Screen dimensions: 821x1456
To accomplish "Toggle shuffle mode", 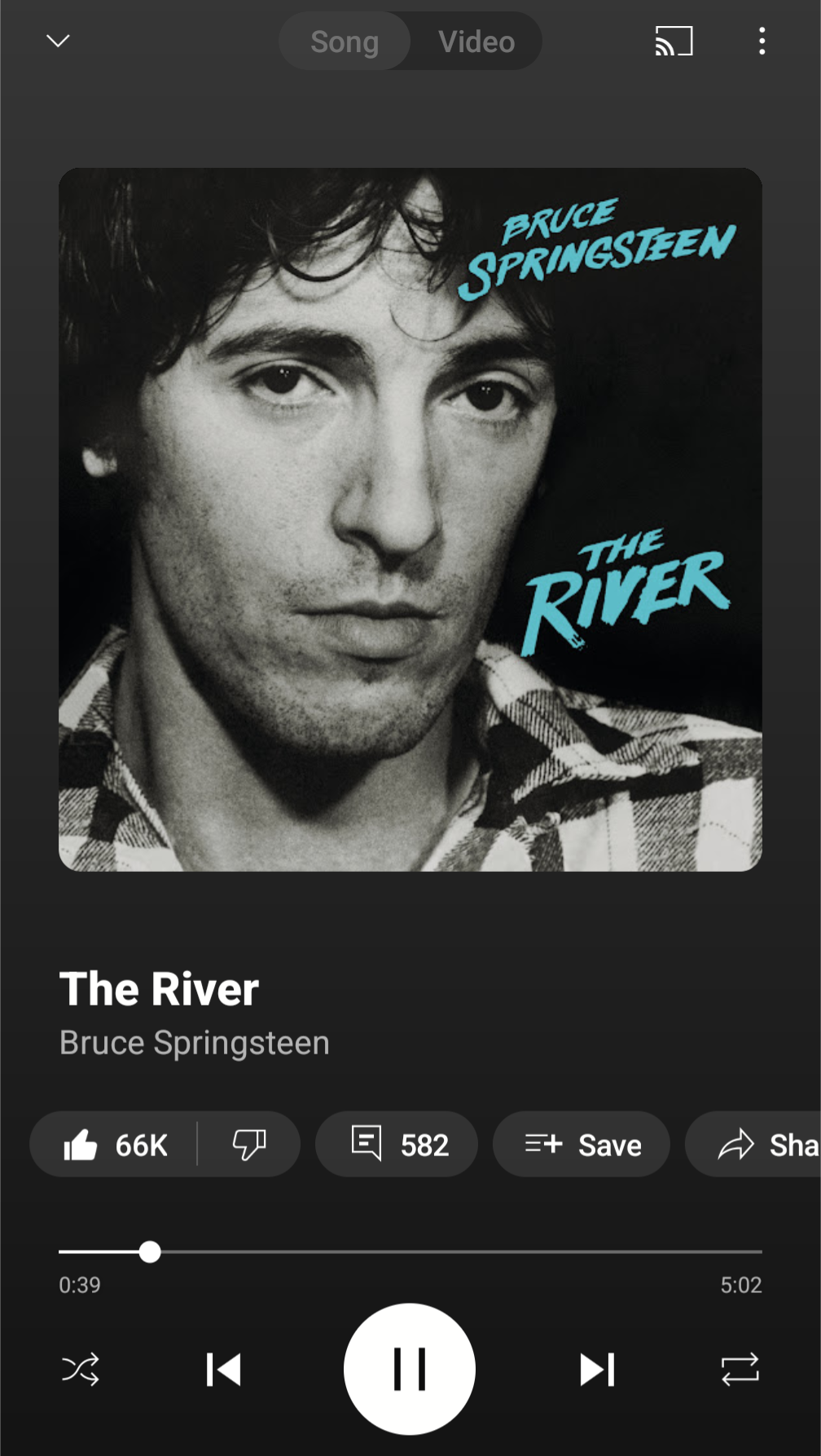I will click(81, 1370).
